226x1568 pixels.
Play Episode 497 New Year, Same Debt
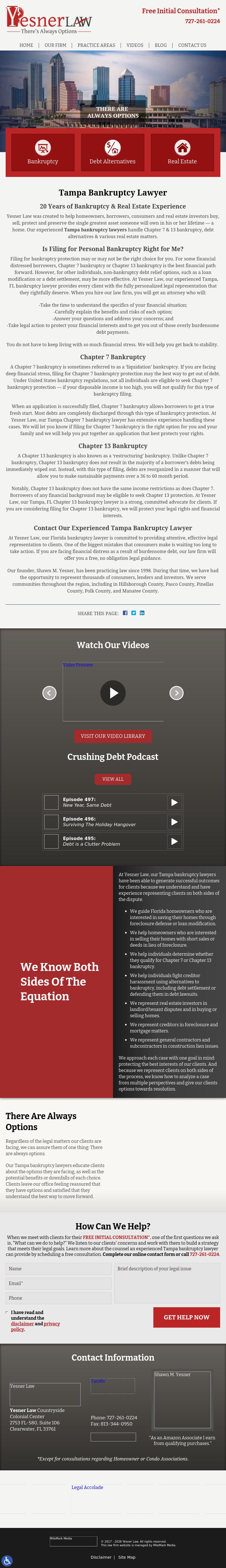(x=174, y=802)
